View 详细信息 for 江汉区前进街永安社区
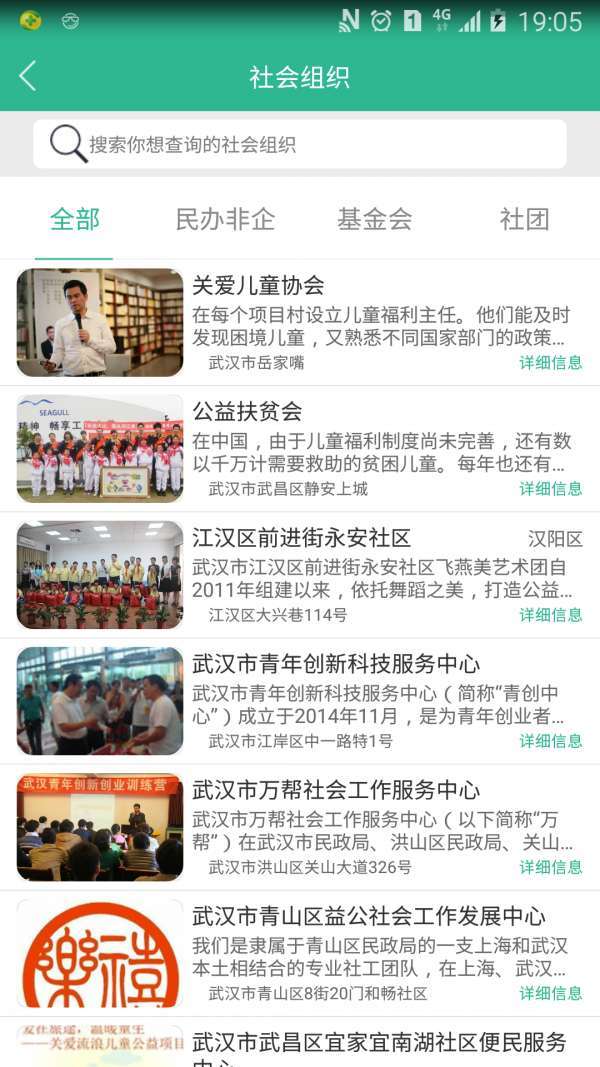The width and height of the screenshot is (600, 1067). [550, 615]
